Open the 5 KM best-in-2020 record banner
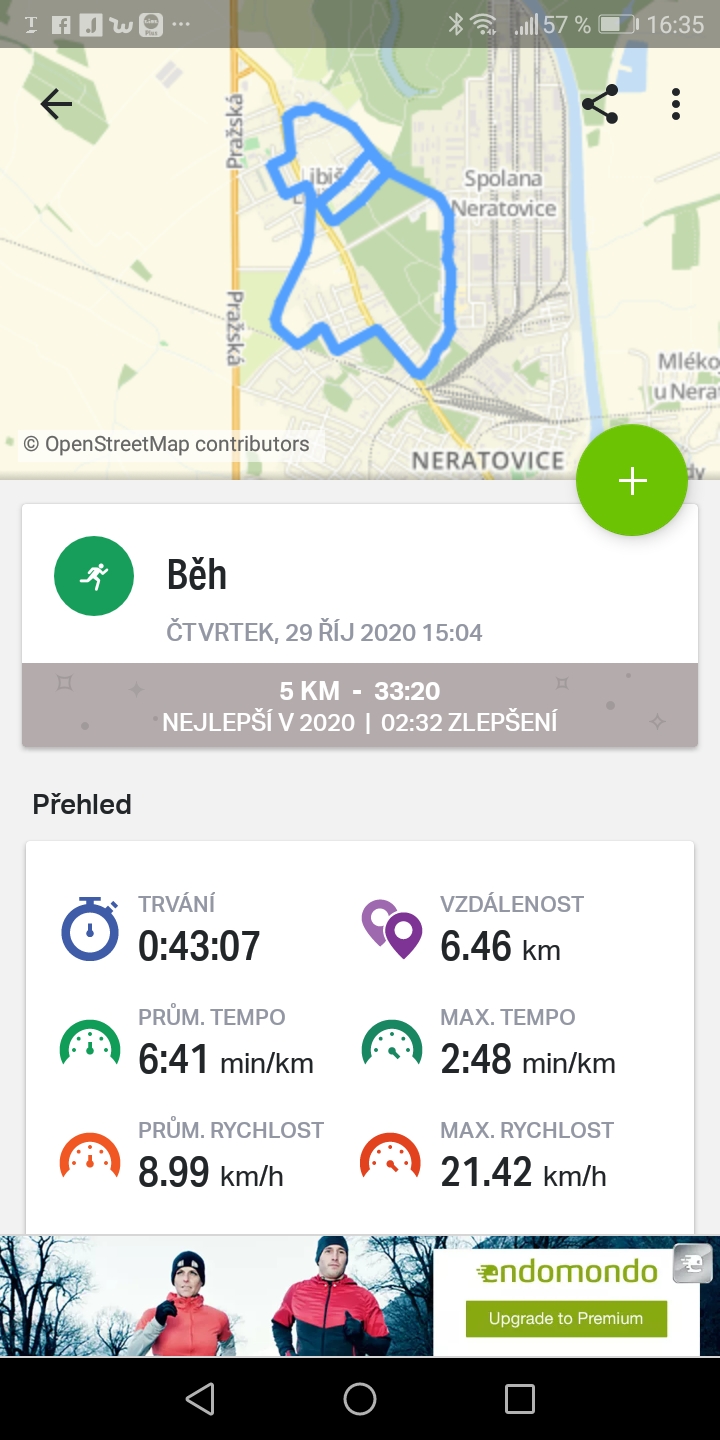Image resolution: width=720 pixels, height=1440 pixels. point(360,705)
